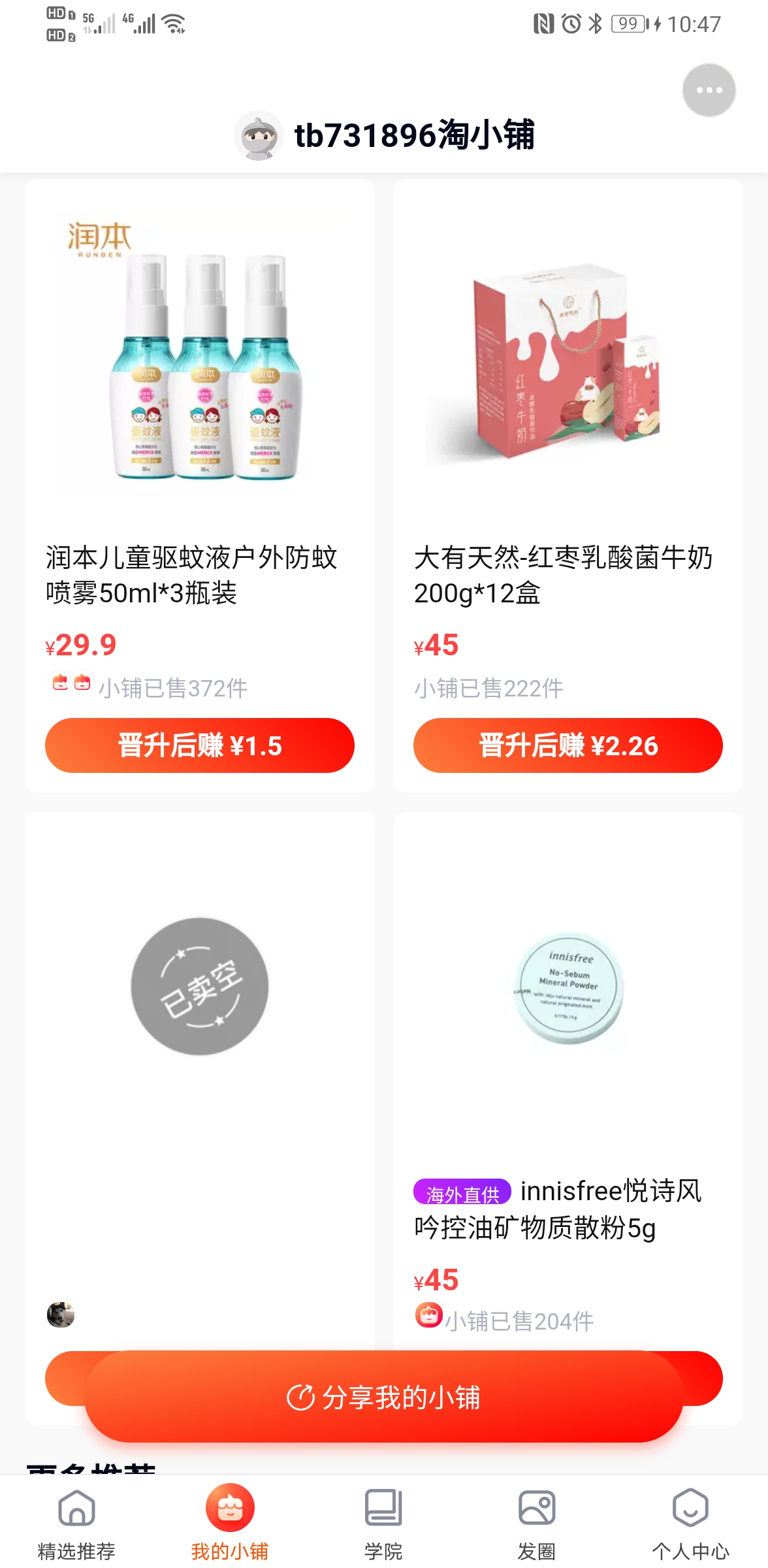768x1568 pixels.
Task: Tap the 已卖空 sold-out product image
Action: [199, 987]
